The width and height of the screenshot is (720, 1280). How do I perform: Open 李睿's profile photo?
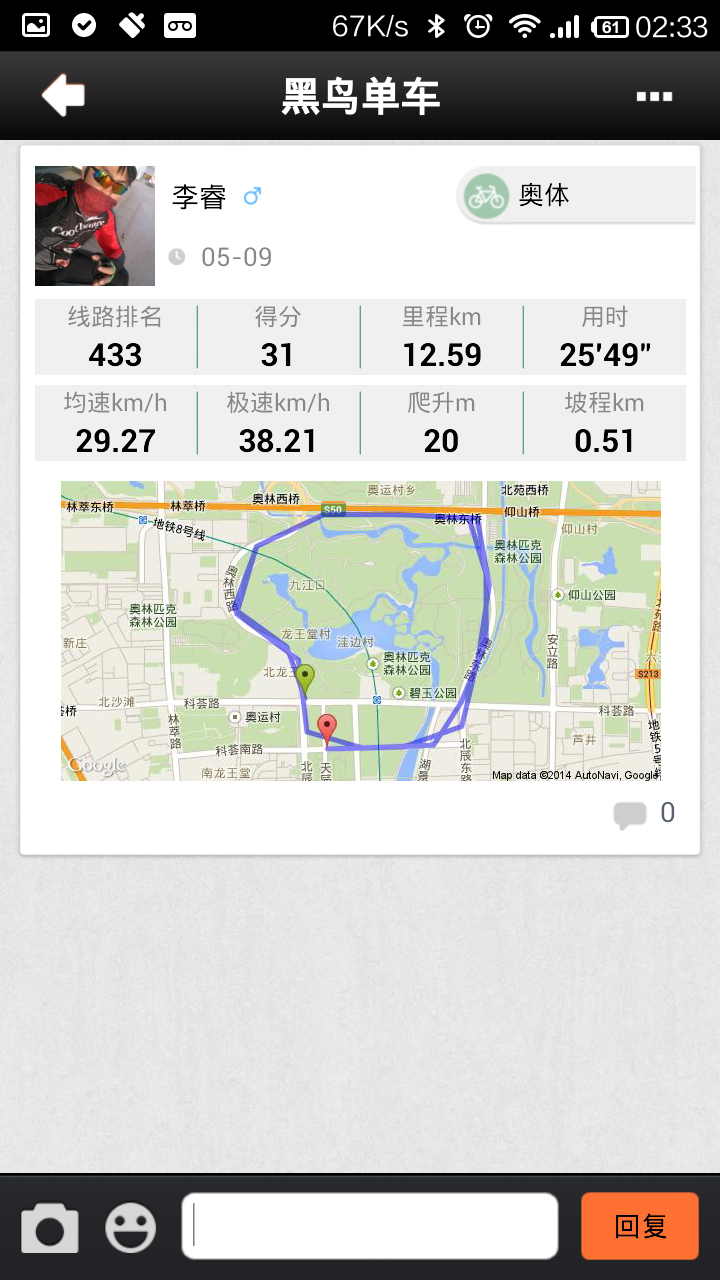[x=95, y=226]
